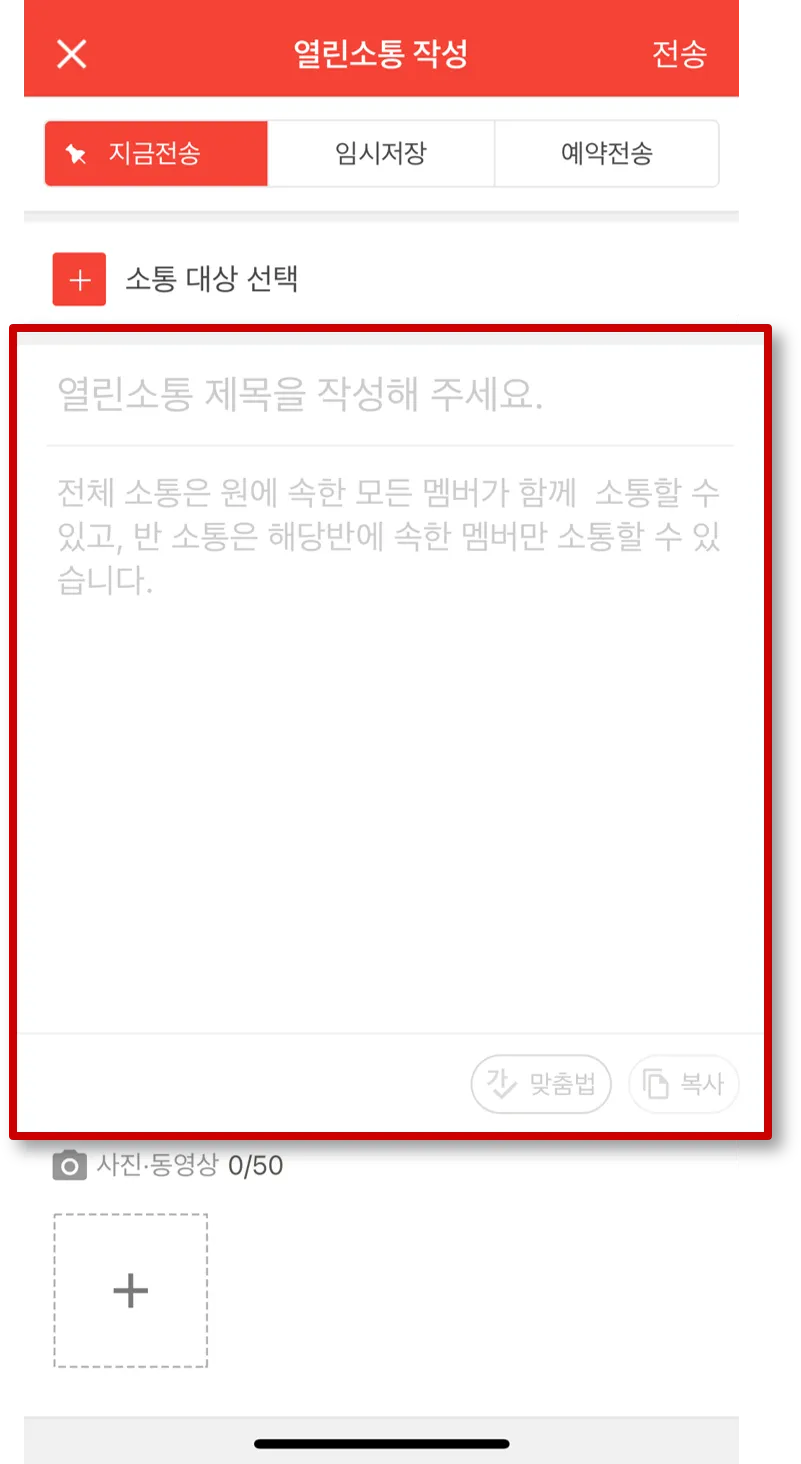Add a photo or video attachment
801x1464 pixels.
(x=131, y=1291)
